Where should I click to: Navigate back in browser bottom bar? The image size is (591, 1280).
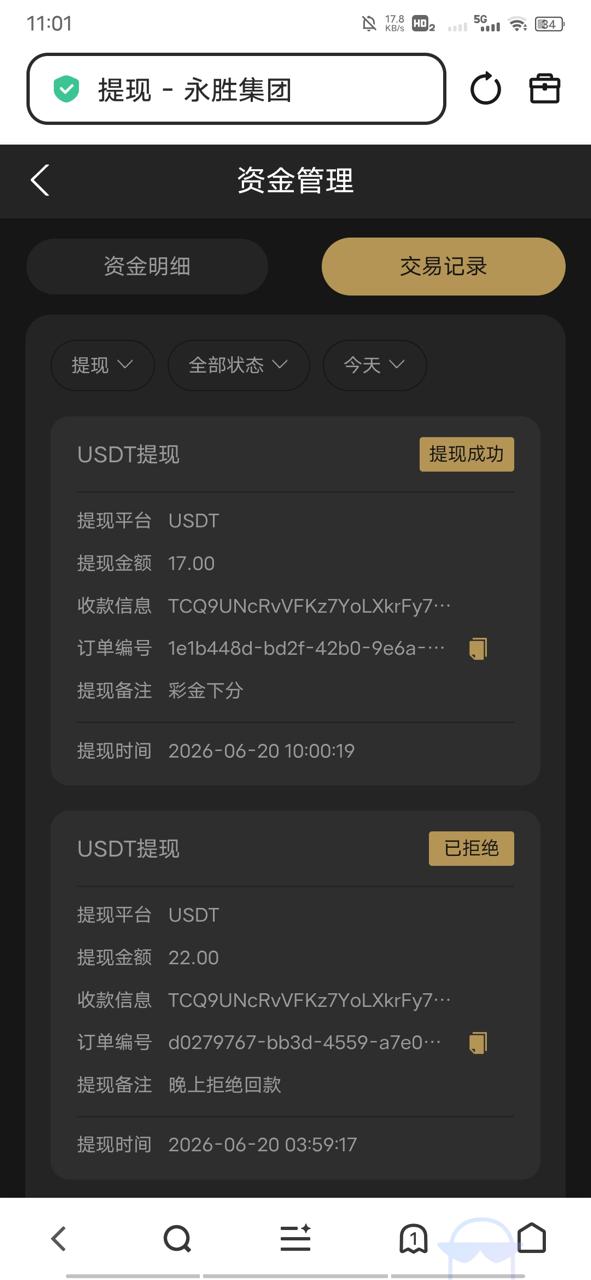pos(59,1239)
